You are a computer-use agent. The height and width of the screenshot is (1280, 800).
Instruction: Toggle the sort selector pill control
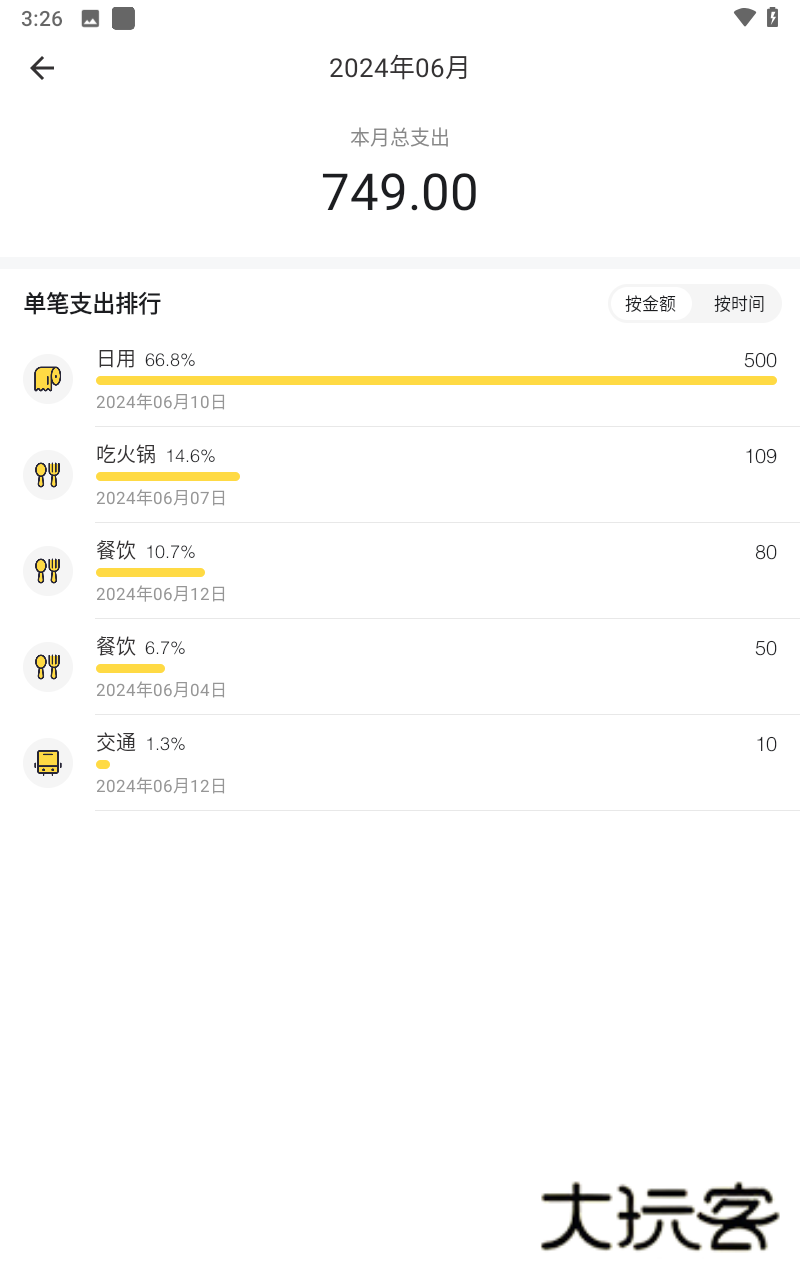point(695,304)
